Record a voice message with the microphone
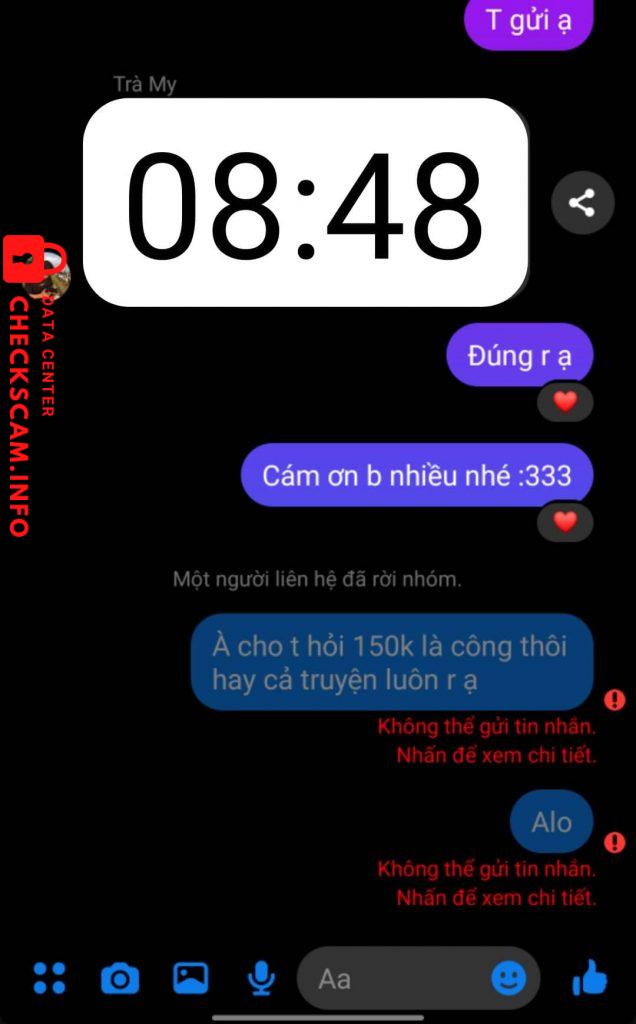636x1024 pixels. [x=261, y=977]
